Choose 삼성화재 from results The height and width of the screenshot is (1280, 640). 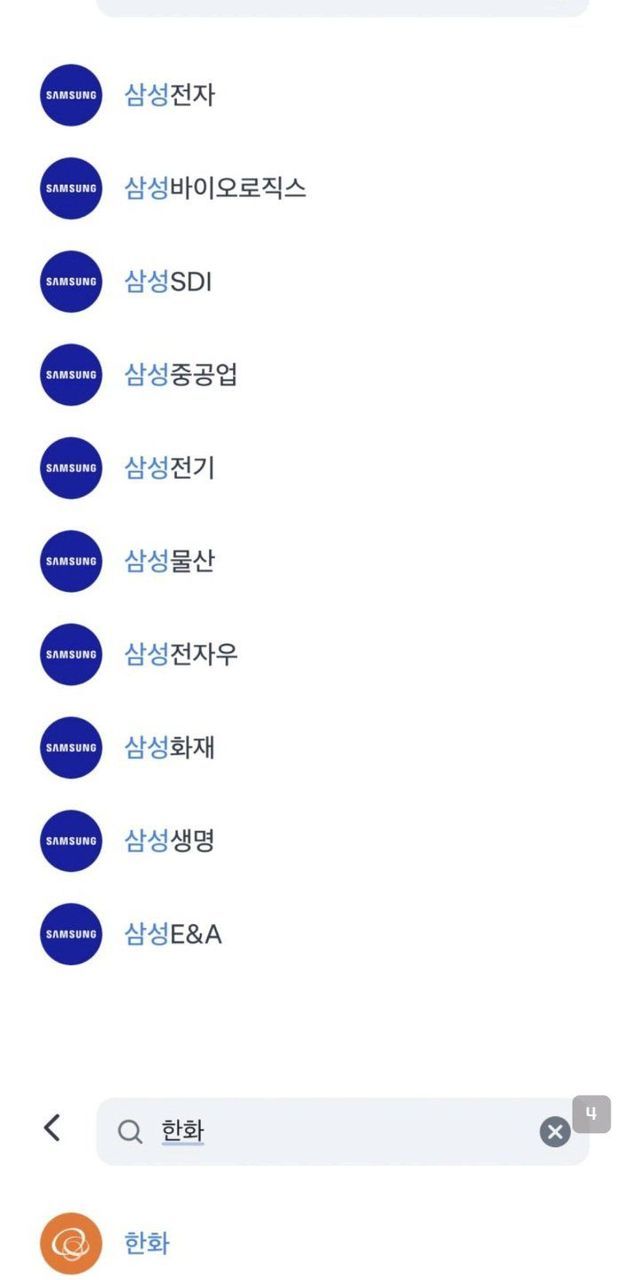[169, 748]
